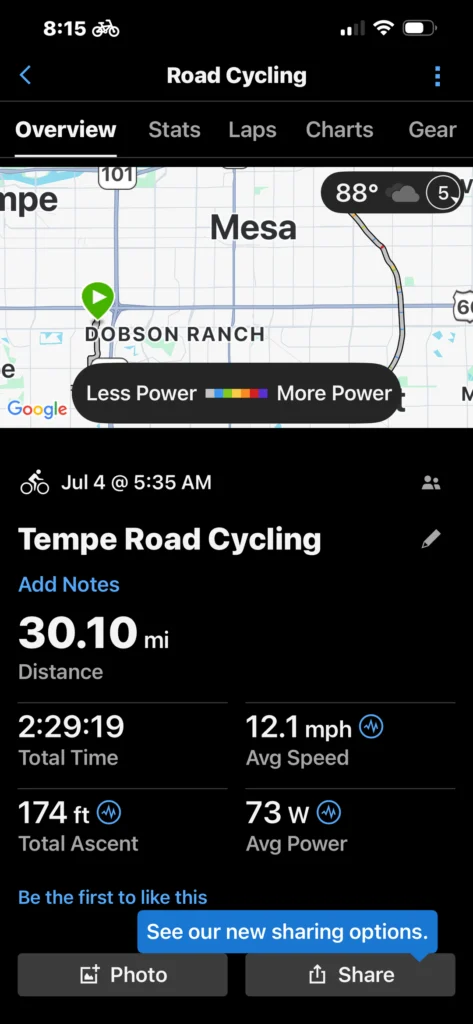
Task: Tap the info icon next to Avg Speed
Action: tap(372, 726)
